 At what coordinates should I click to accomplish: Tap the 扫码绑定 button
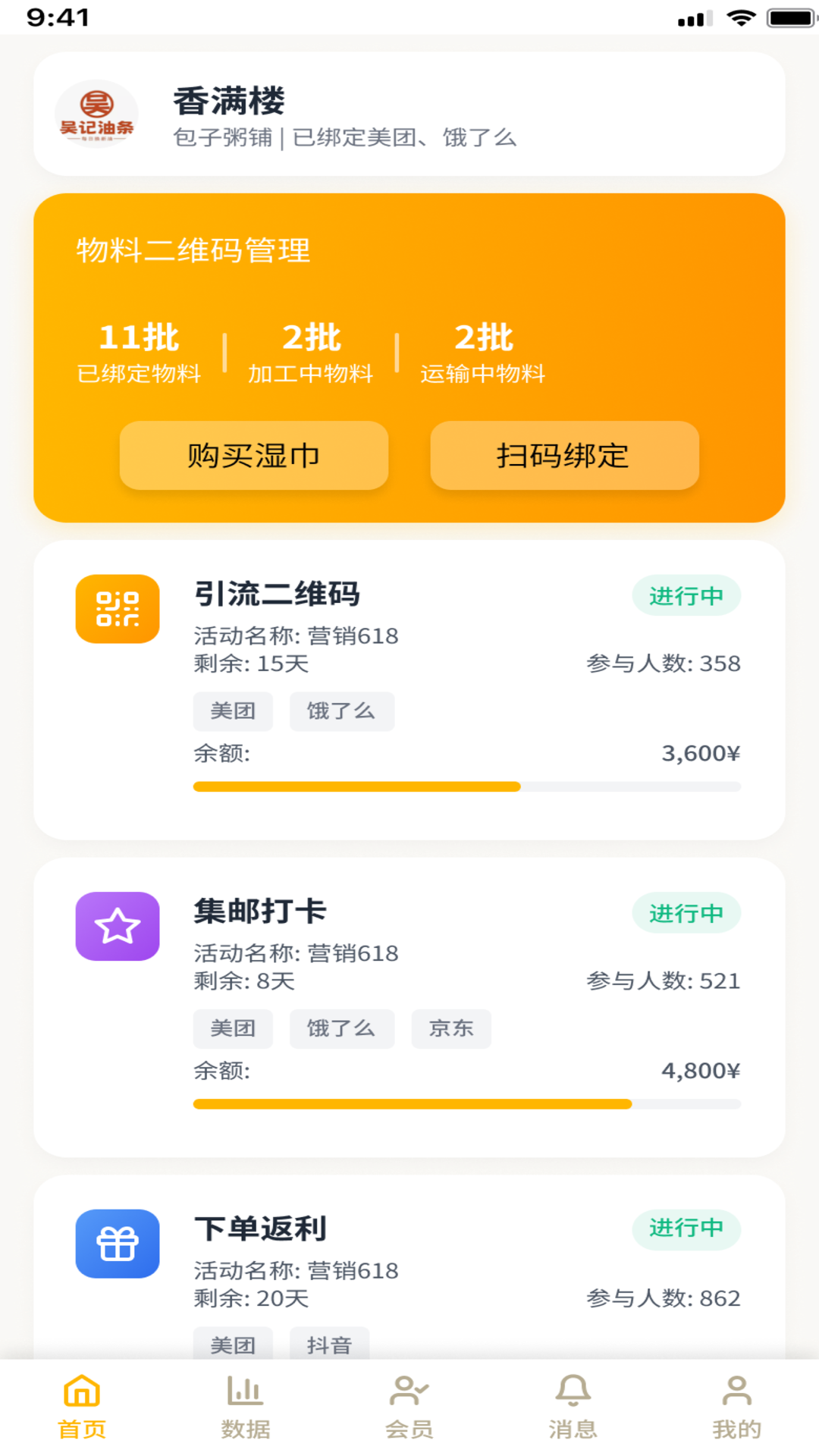click(x=564, y=456)
